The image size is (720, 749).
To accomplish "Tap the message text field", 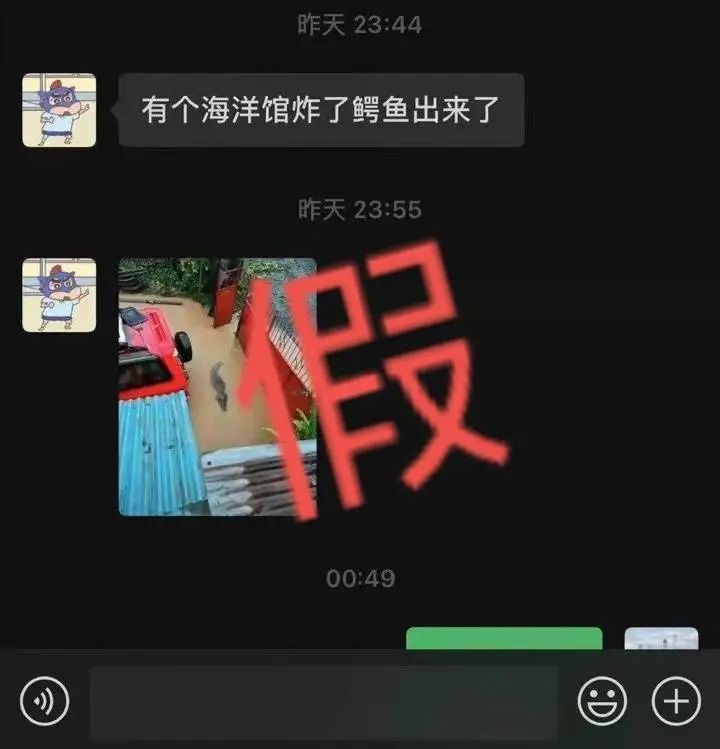I will [x=324, y=702].
